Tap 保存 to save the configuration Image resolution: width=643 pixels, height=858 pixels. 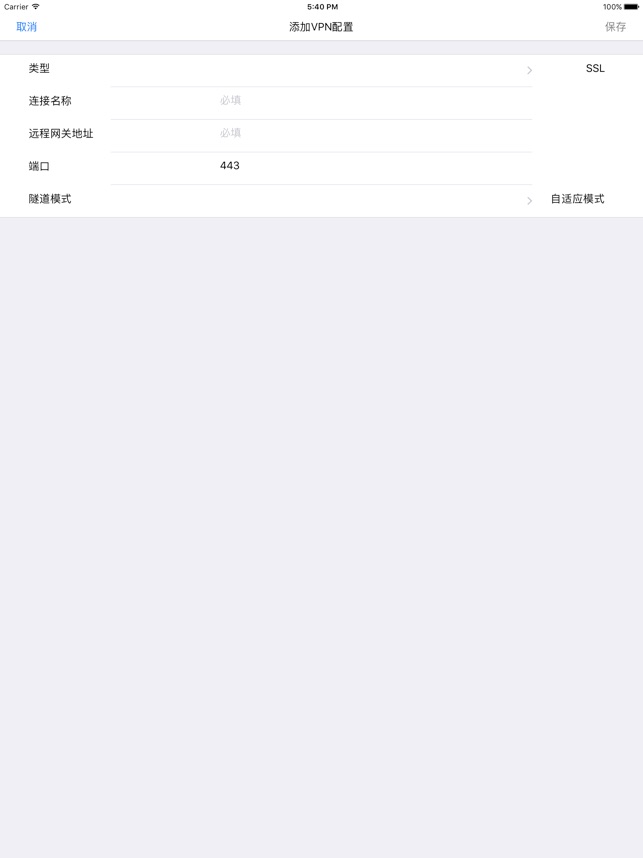615,27
